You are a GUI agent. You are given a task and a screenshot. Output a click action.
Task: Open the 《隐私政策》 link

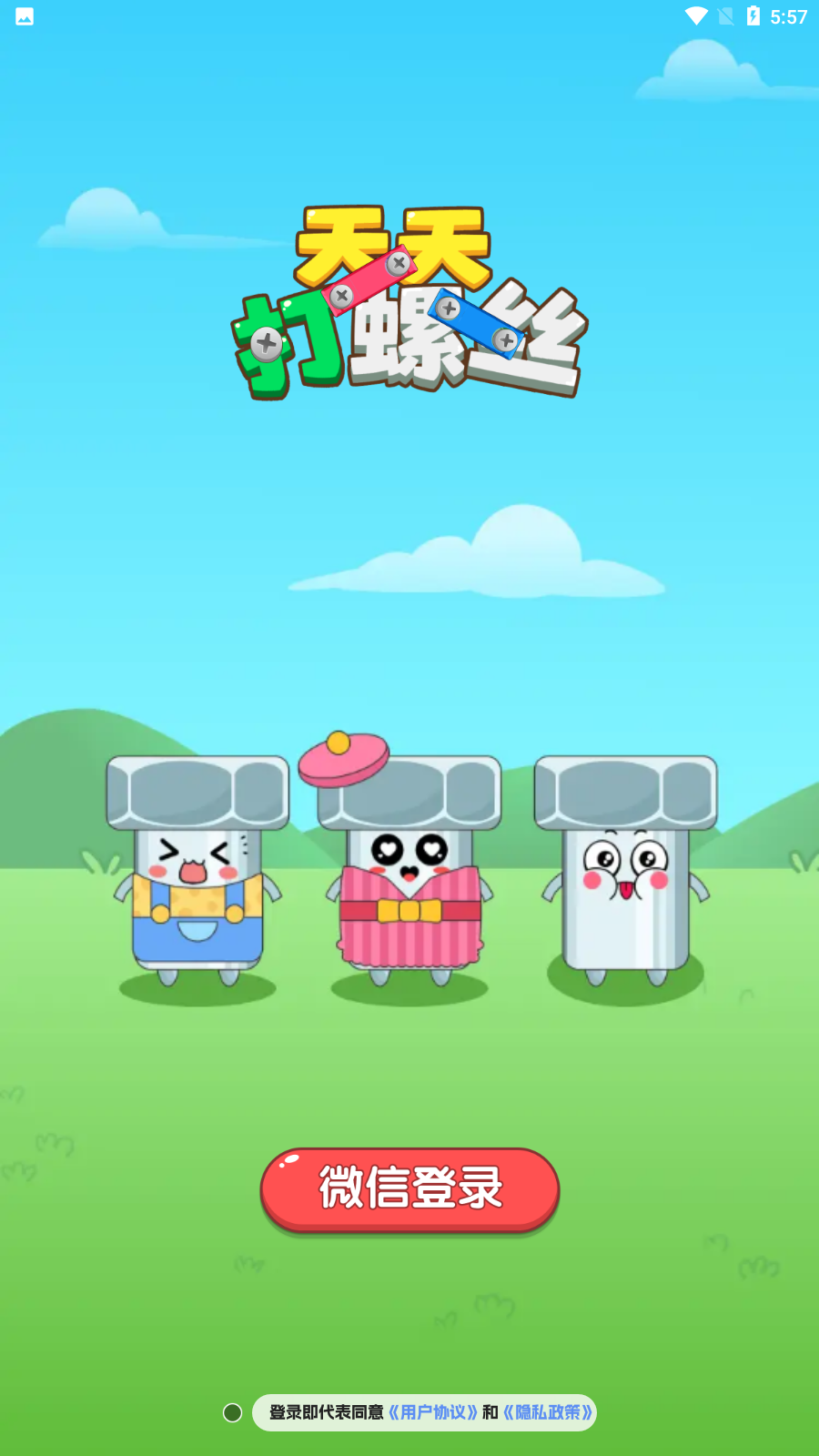coord(548,1412)
